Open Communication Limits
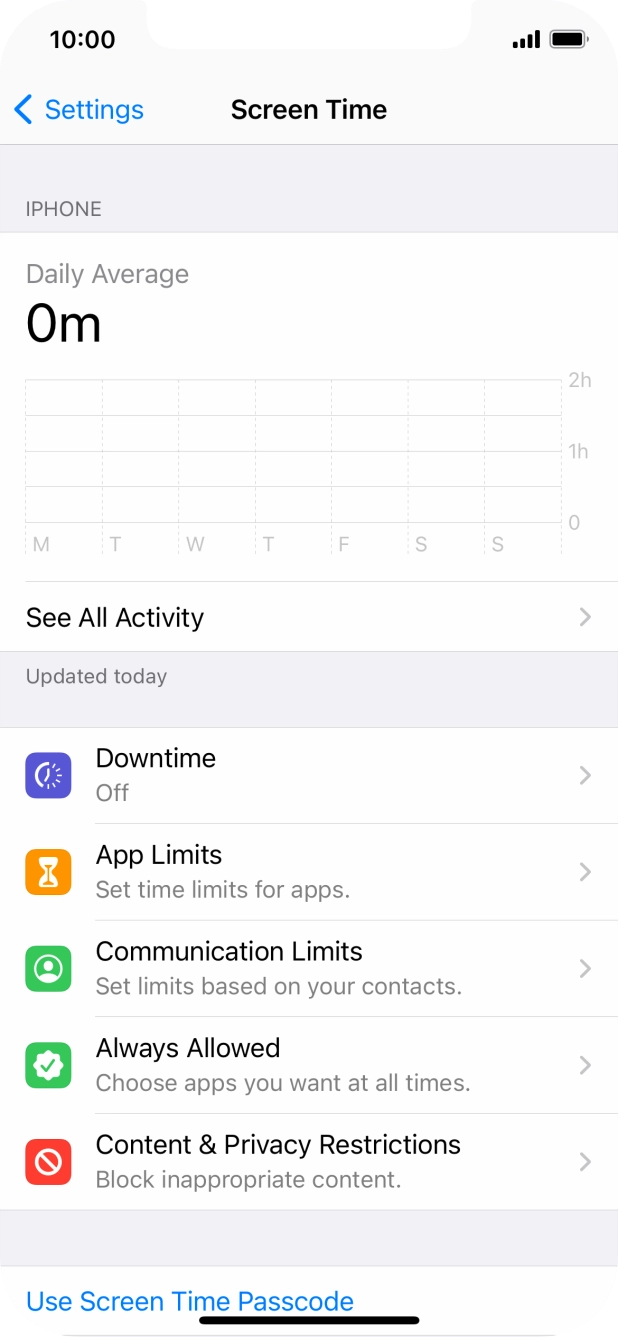Image resolution: width=618 pixels, height=1337 pixels. pyautogui.click(x=308, y=968)
